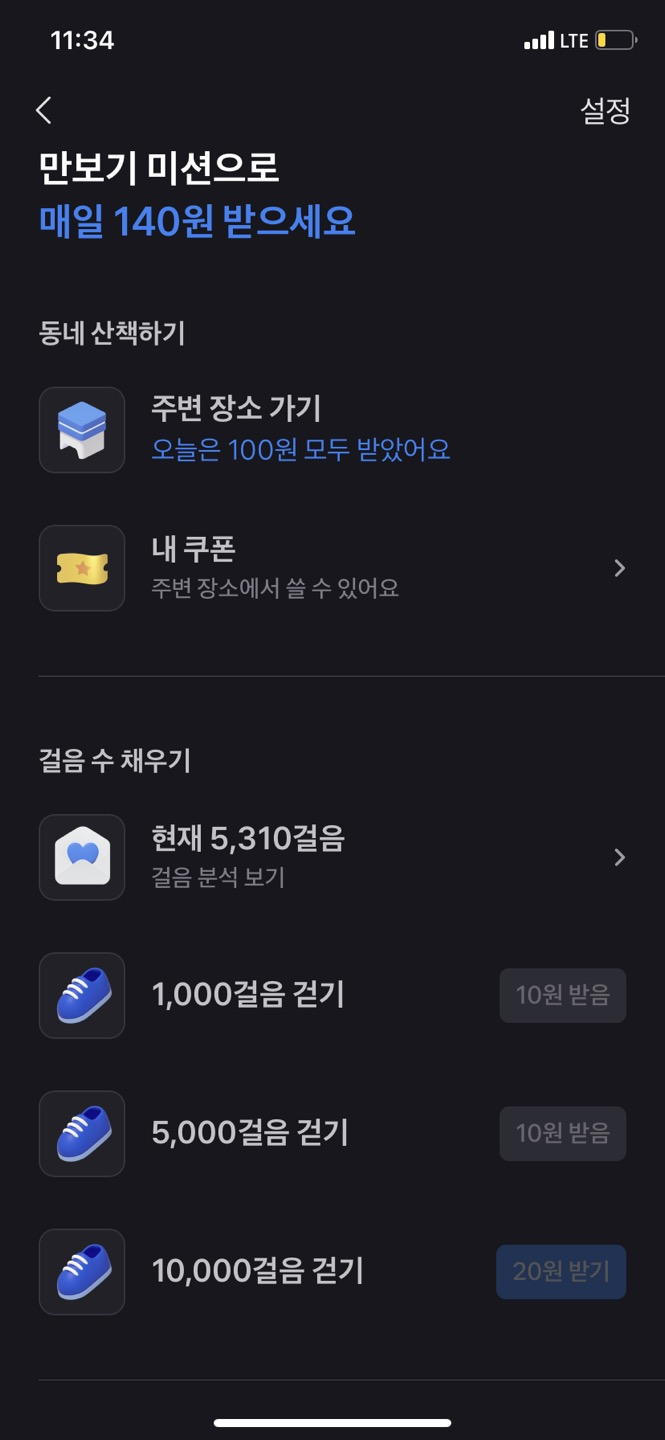Go back using the top-left arrow
665x1440 pixels.
point(43,110)
